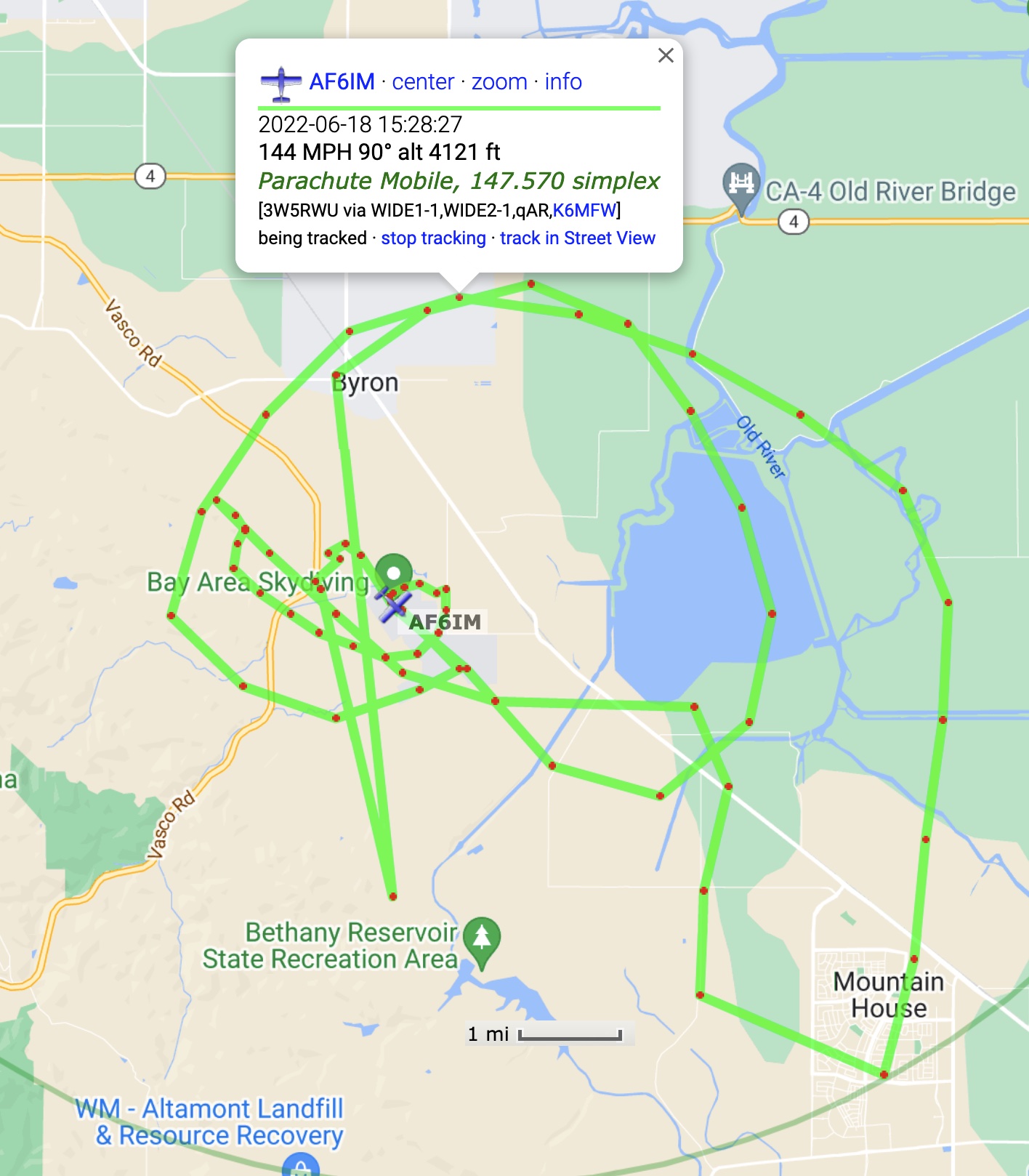Viewport: 1029px width, 1176px height.
Task: Select the zoom link in popup
Action: (499, 81)
